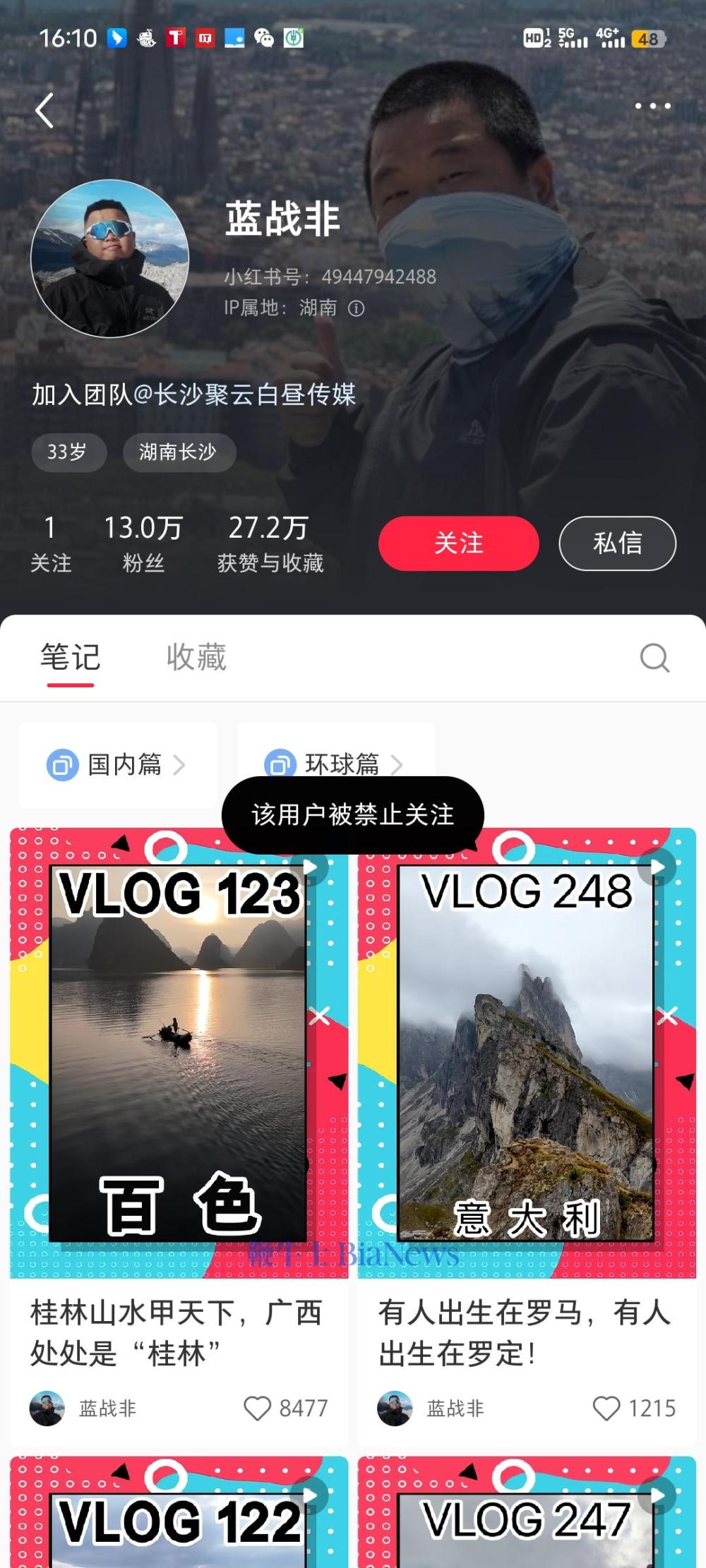Go back using the top-left arrow
The image size is (706, 1568).
pyautogui.click(x=44, y=111)
